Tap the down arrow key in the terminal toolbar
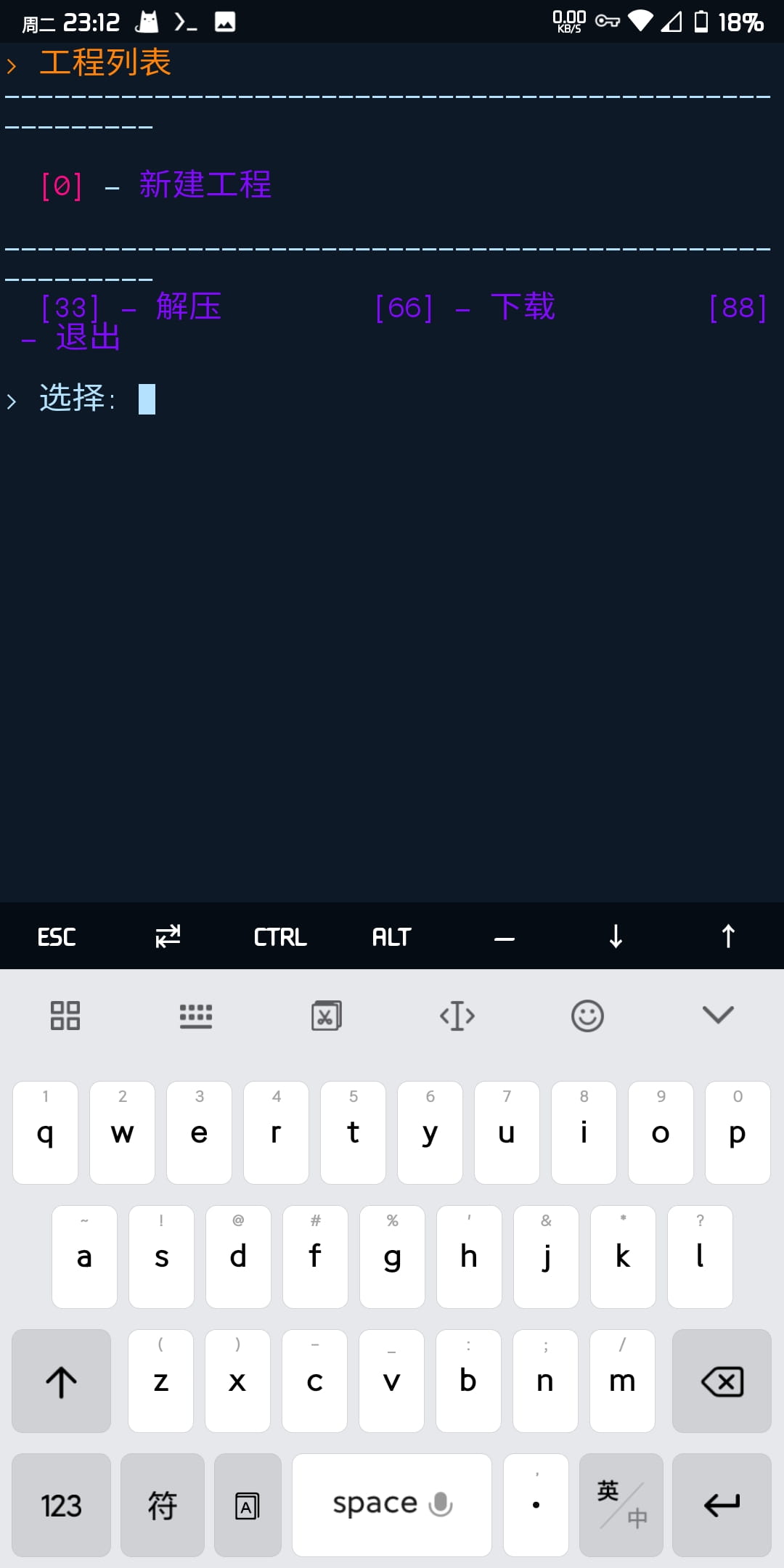Image resolution: width=784 pixels, height=1568 pixels. pyautogui.click(x=616, y=936)
